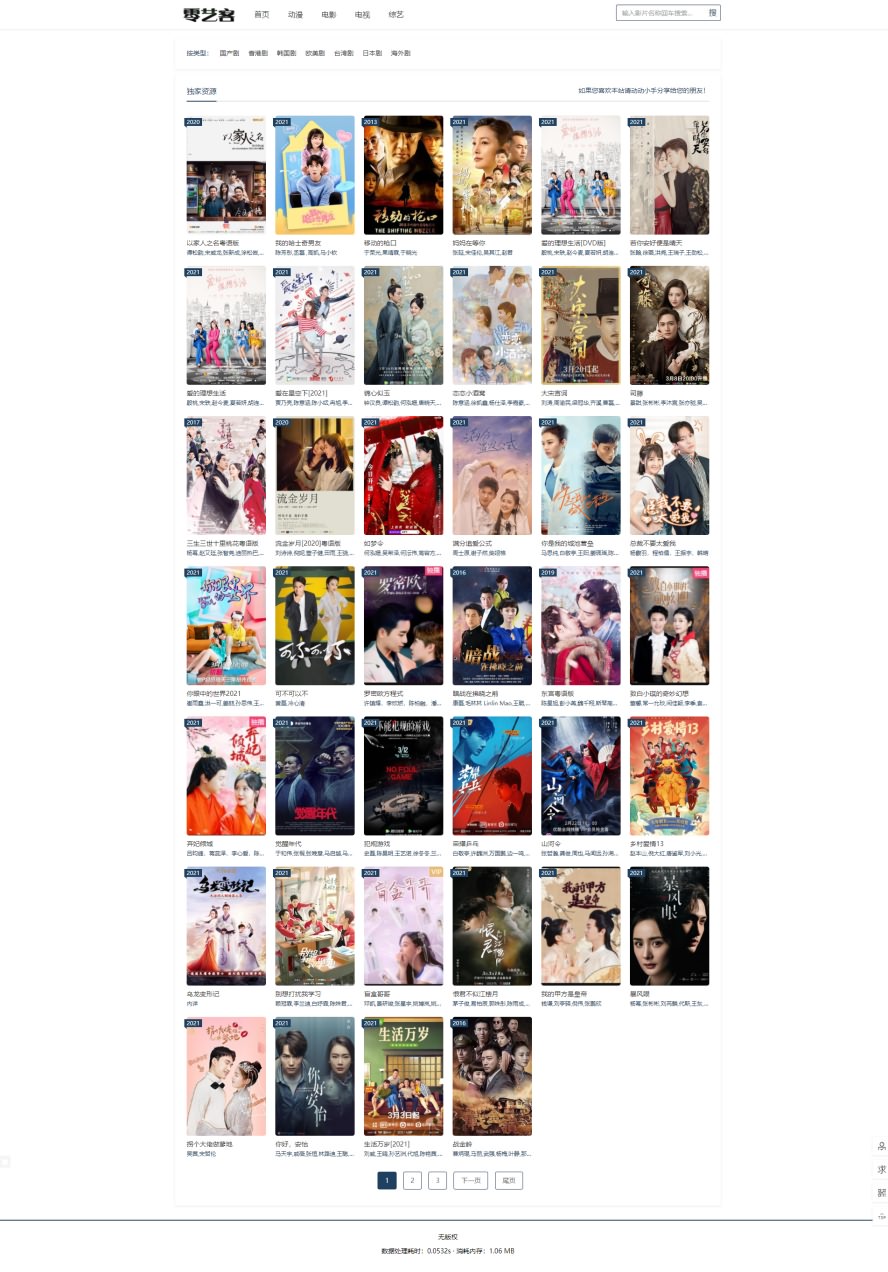
Task: Open the 乡村爱情13 card
Action: (x=669, y=775)
